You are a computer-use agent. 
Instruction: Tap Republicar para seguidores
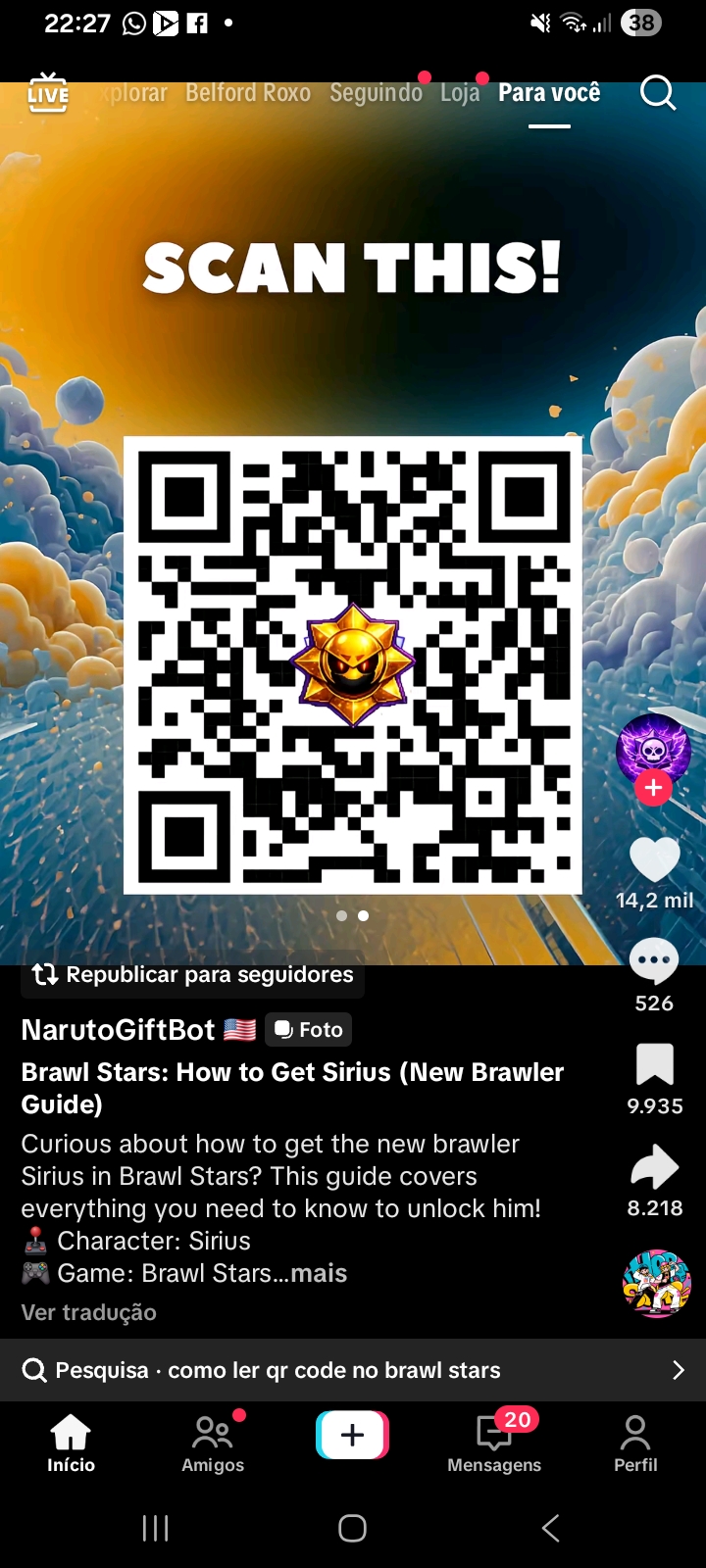click(193, 975)
